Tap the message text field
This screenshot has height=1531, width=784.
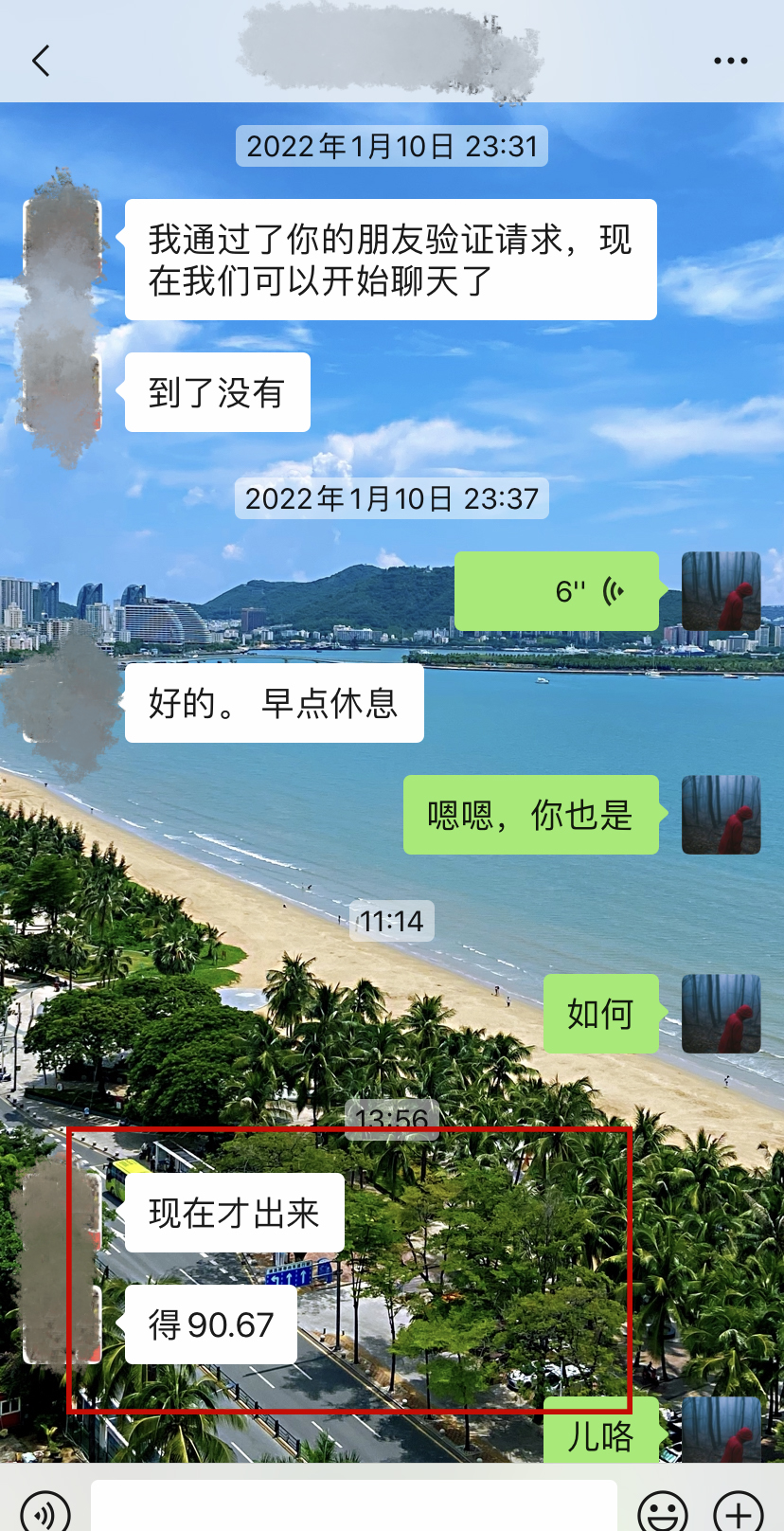pos(353,1508)
